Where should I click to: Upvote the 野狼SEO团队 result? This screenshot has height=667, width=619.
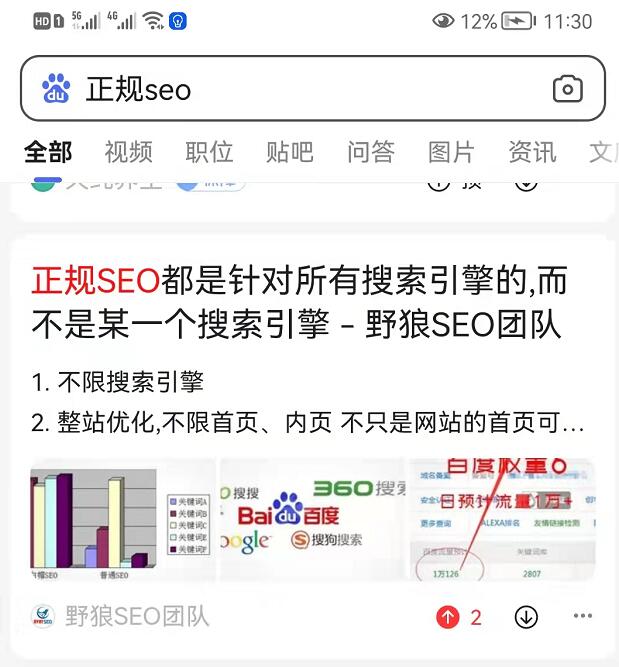(x=447, y=617)
